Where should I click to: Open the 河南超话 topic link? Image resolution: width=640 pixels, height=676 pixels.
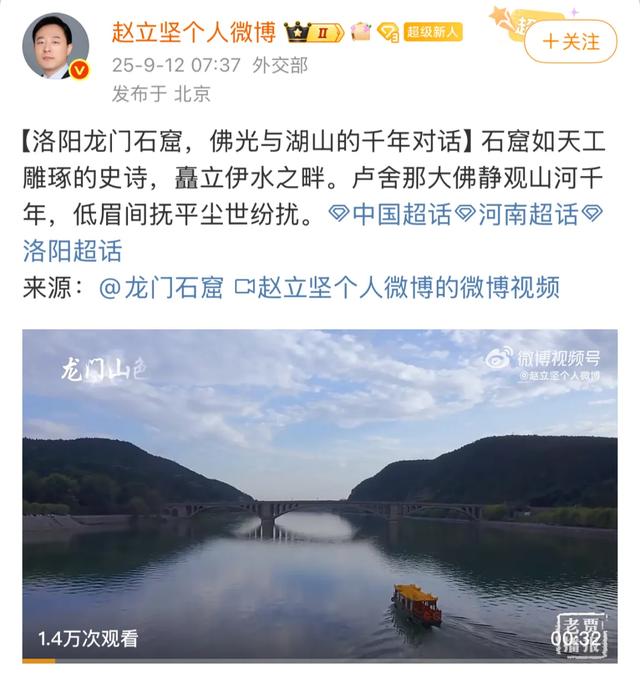pos(527,214)
